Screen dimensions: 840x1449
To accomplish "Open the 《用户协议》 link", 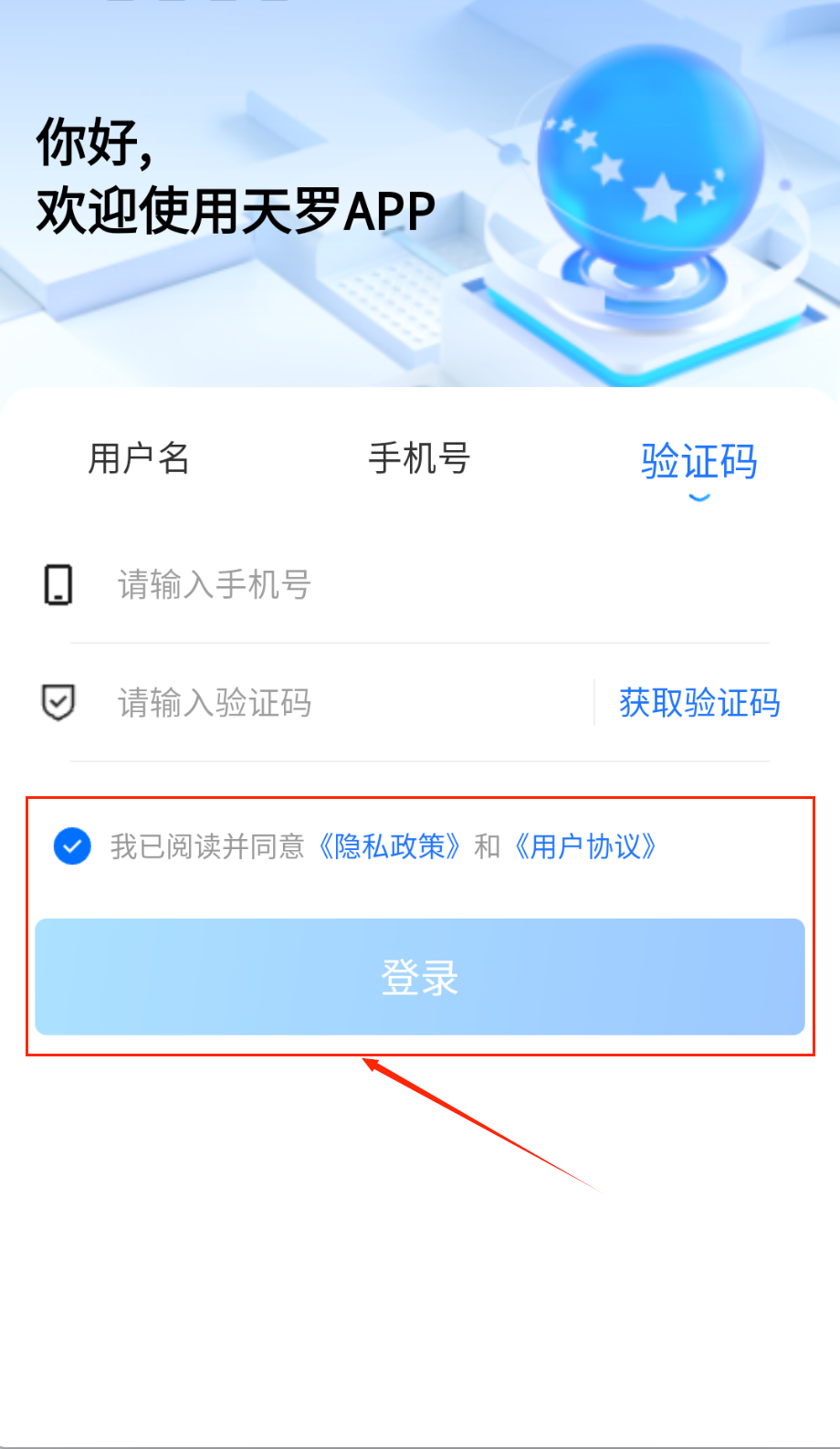I will click(x=585, y=846).
